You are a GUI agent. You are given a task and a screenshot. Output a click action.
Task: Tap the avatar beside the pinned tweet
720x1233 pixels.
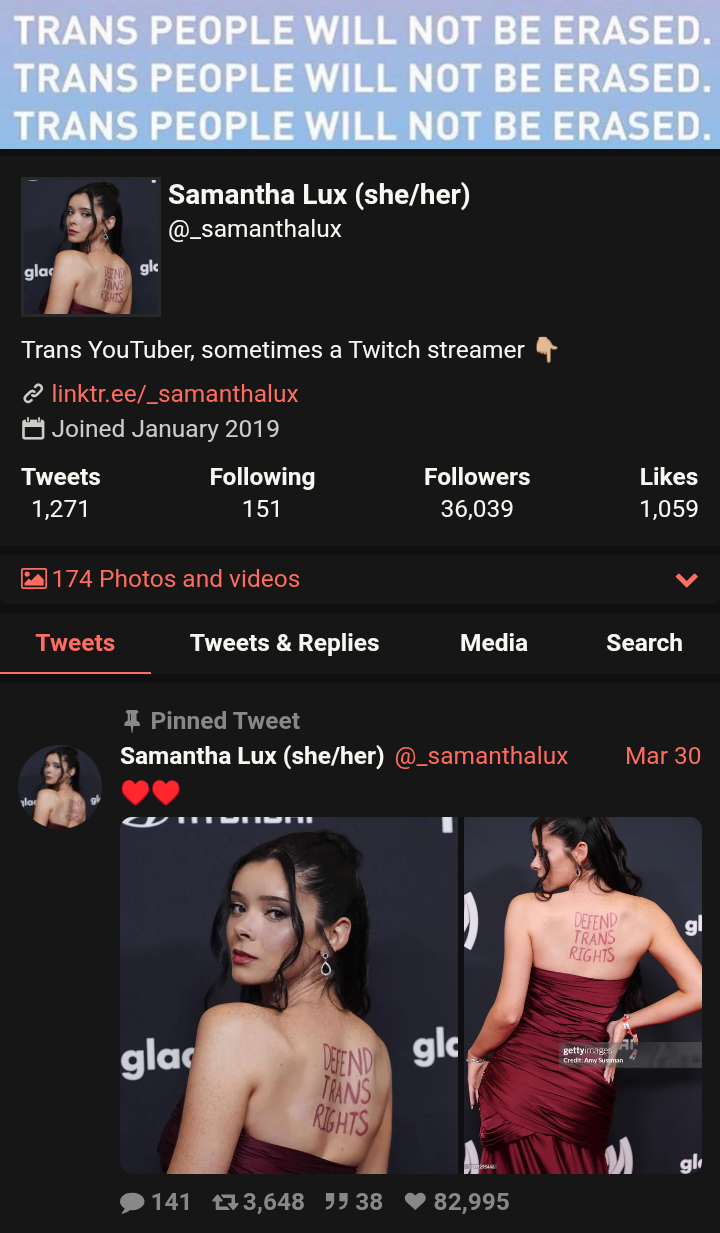tap(60, 786)
